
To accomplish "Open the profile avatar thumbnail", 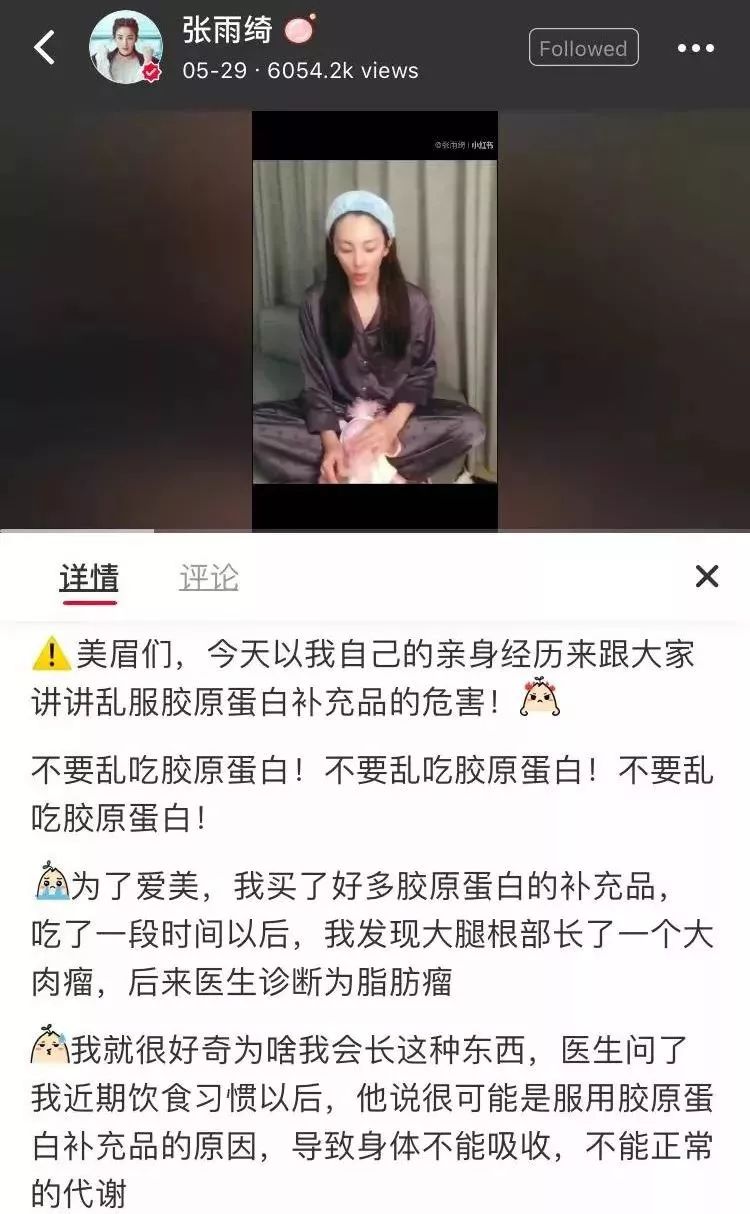I will [x=123, y=47].
